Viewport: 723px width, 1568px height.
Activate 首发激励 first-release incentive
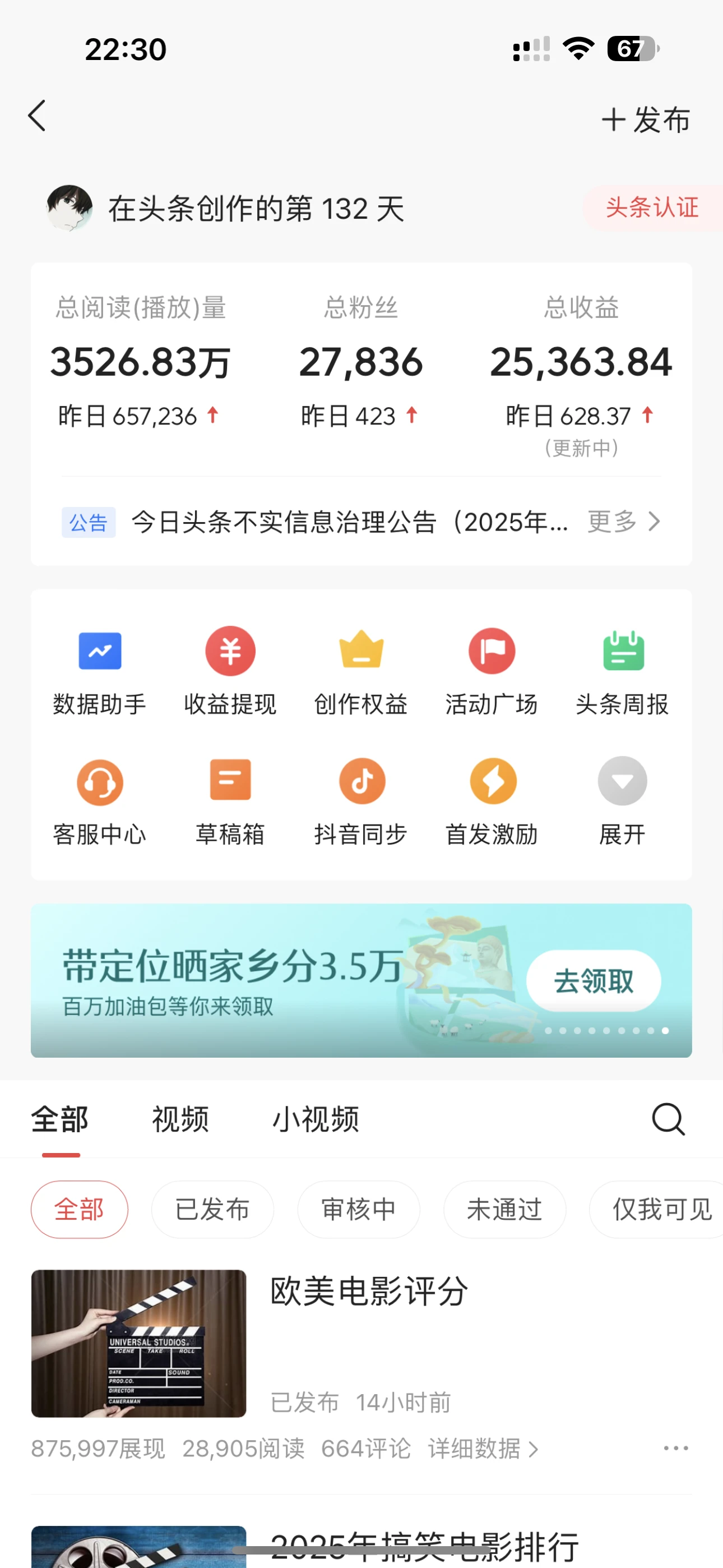[491, 804]
